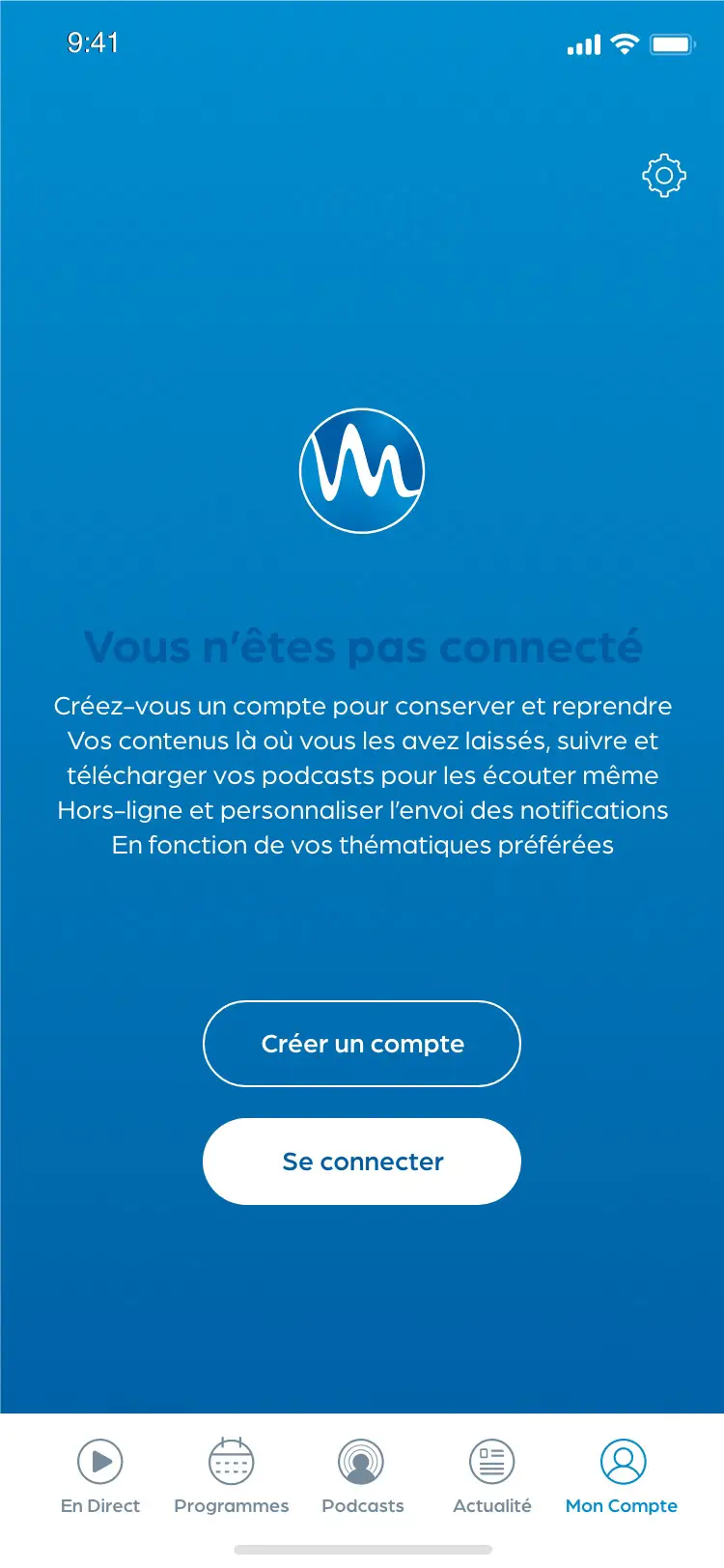Tap Se connecter to log in
Image resolution: width=724 pixels, height=1568 pixels.
coord(362,1162)
